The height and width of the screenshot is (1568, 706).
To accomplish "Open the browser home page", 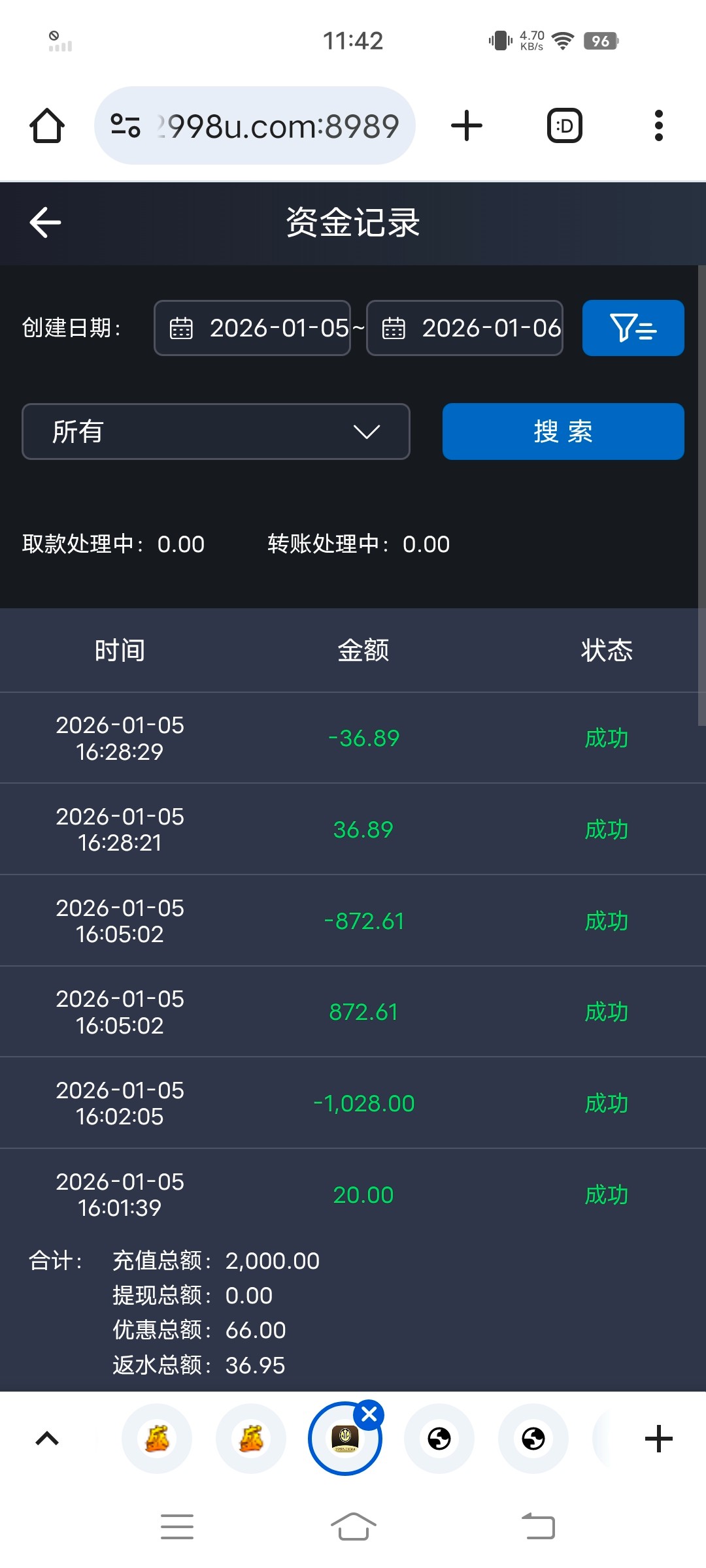I will point(47,125).
